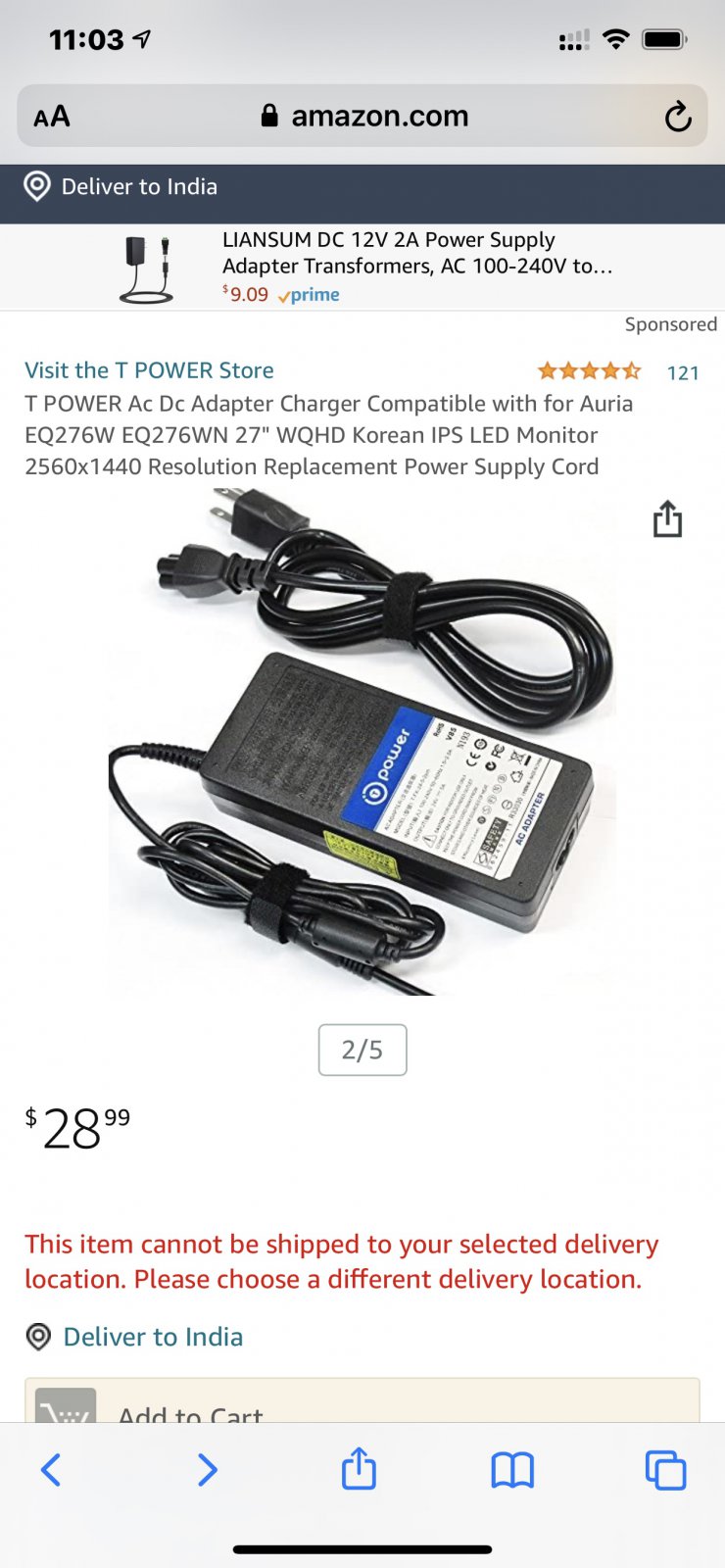Open Deliver to India in the header
Image resolution: width=725 pixels, height=1568 pixels.
point(121,186)
